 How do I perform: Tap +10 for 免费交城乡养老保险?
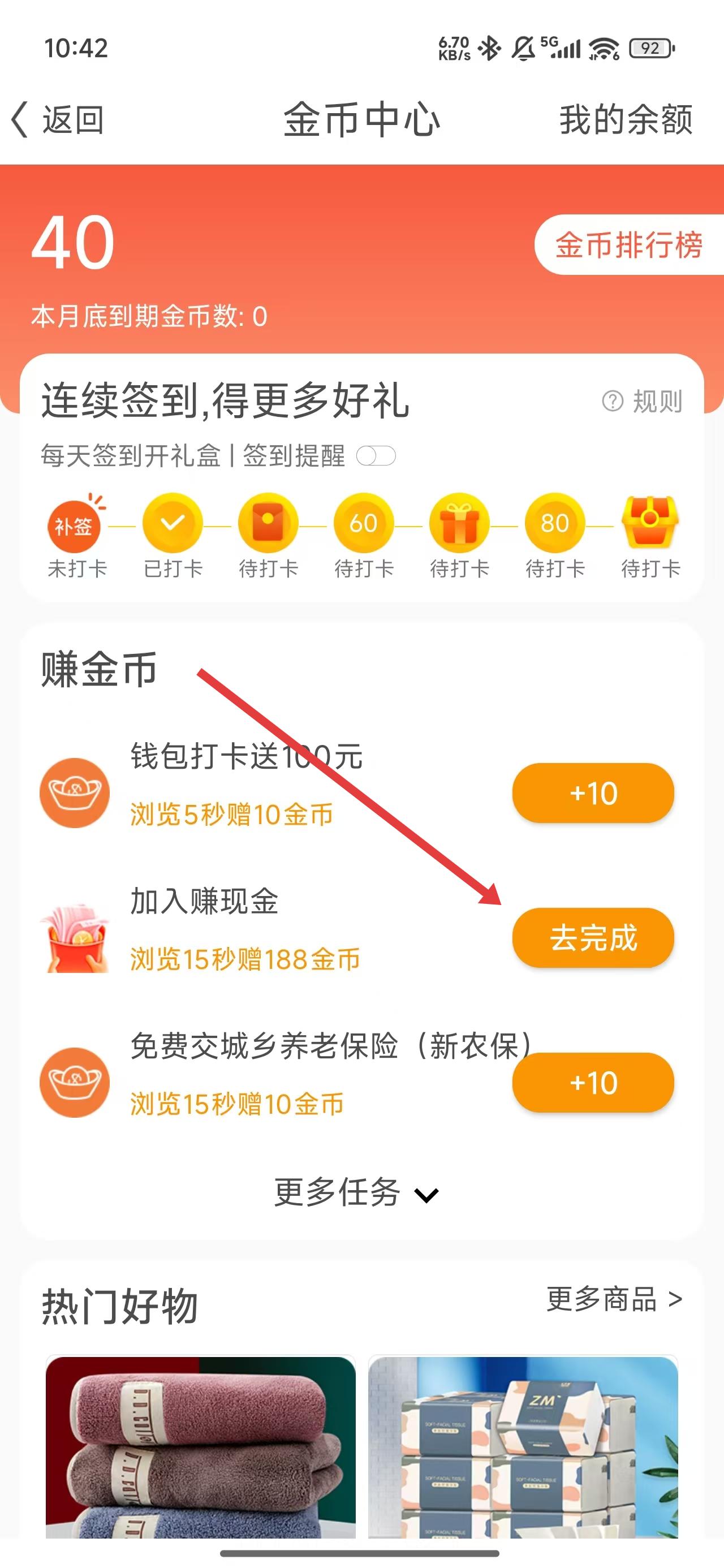pyautogui.click(x=592, y=1082)
